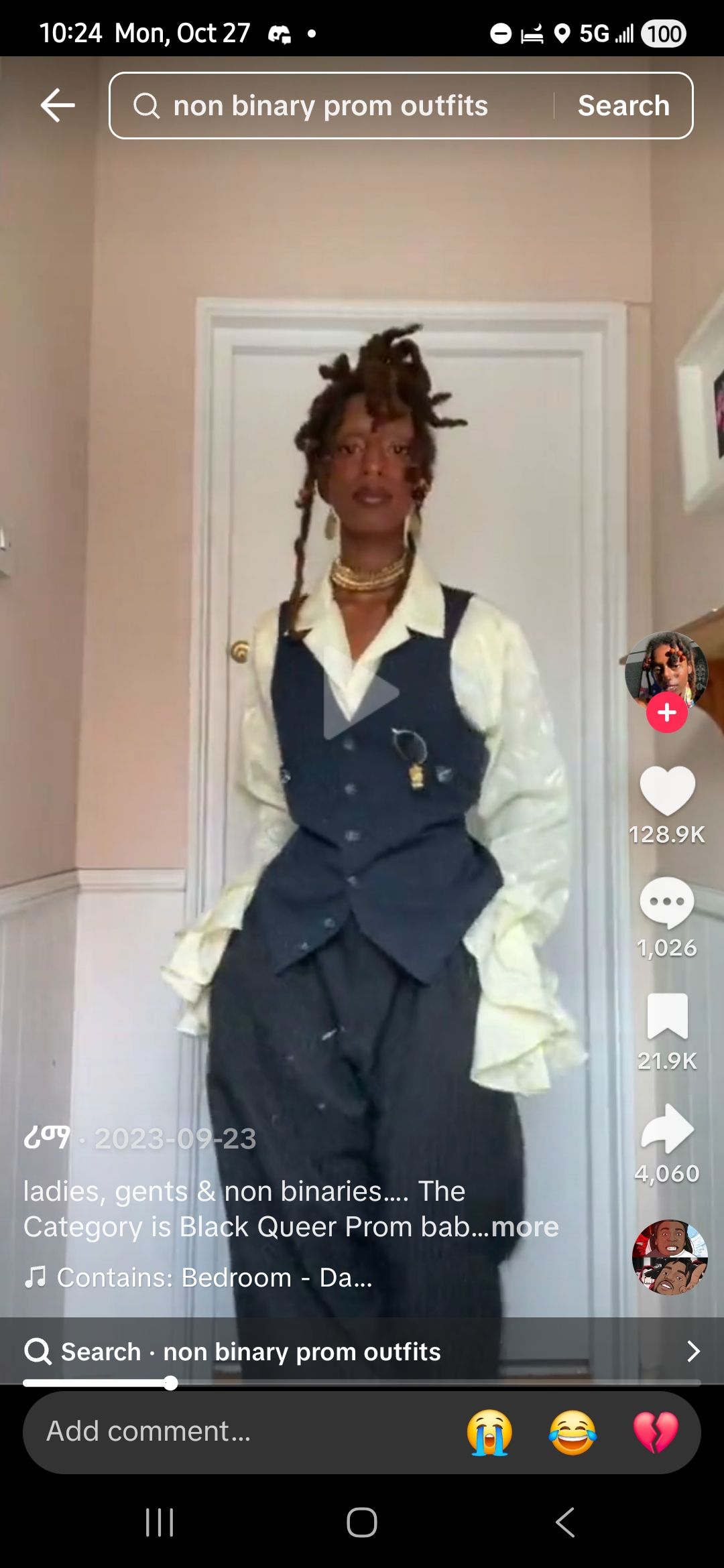Like this video with the heart
724x1568 pixels.
[x=667, y=791]
